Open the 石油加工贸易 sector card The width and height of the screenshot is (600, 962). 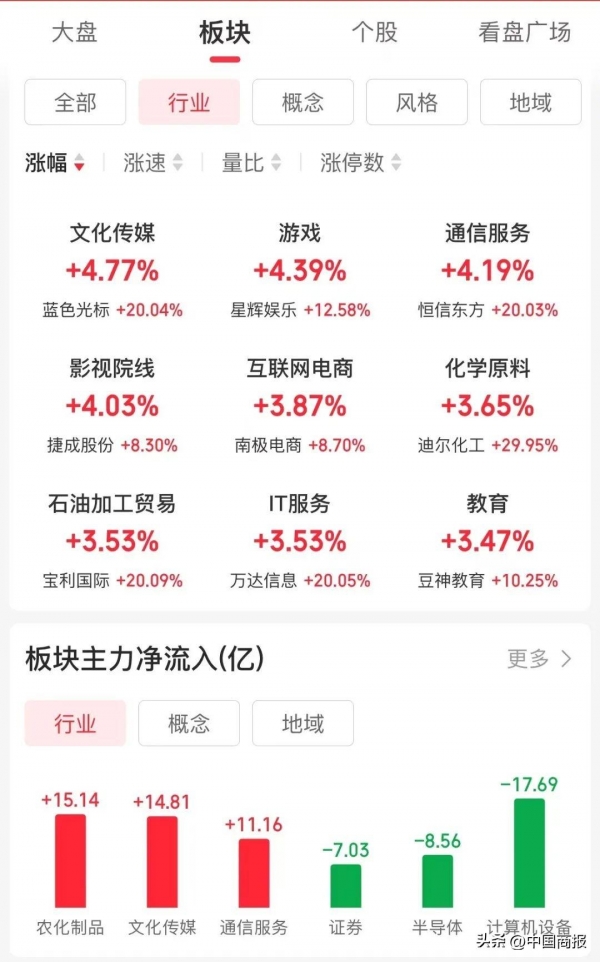pyautogui.click(x=112, y=540)
